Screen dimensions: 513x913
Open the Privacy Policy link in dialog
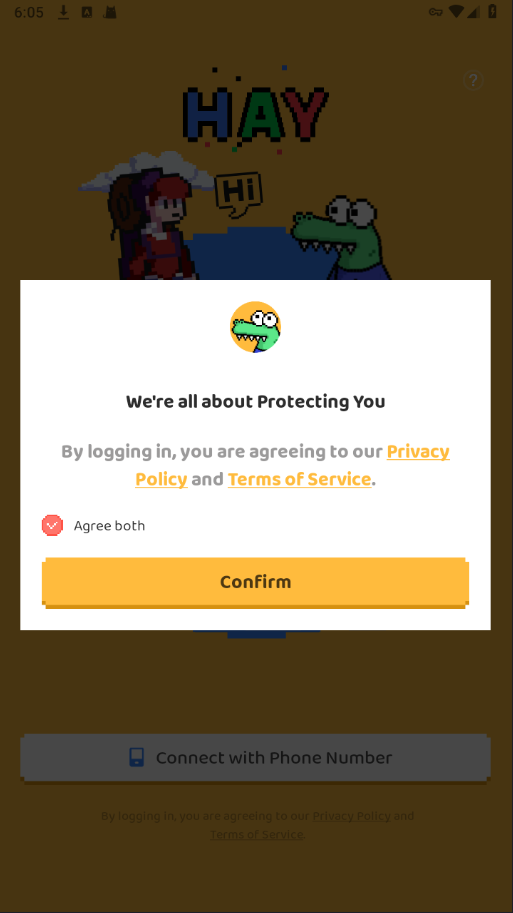point(418,452)
